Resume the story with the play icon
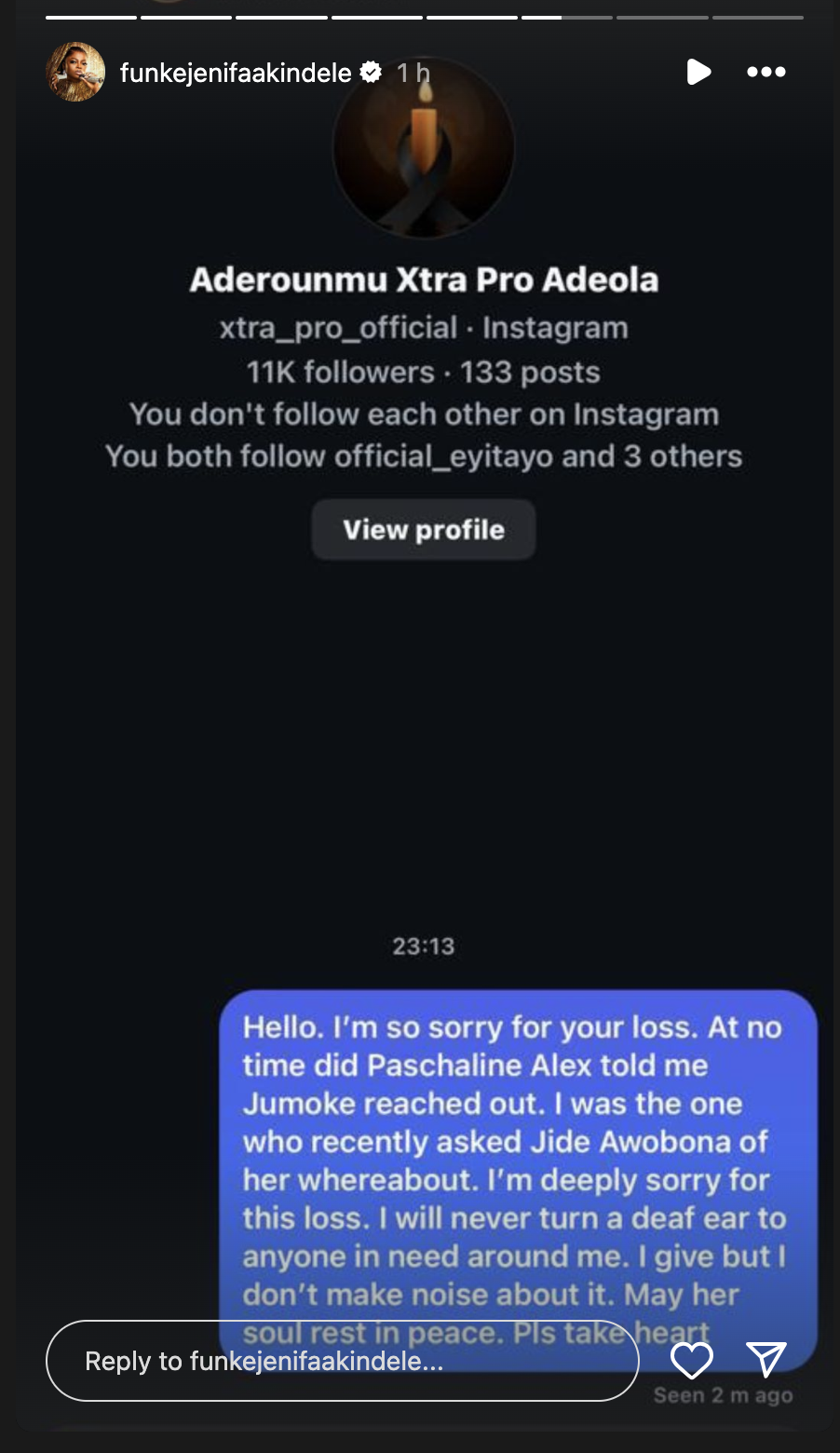Screen dimensions: 840x1453 (699, 72)
